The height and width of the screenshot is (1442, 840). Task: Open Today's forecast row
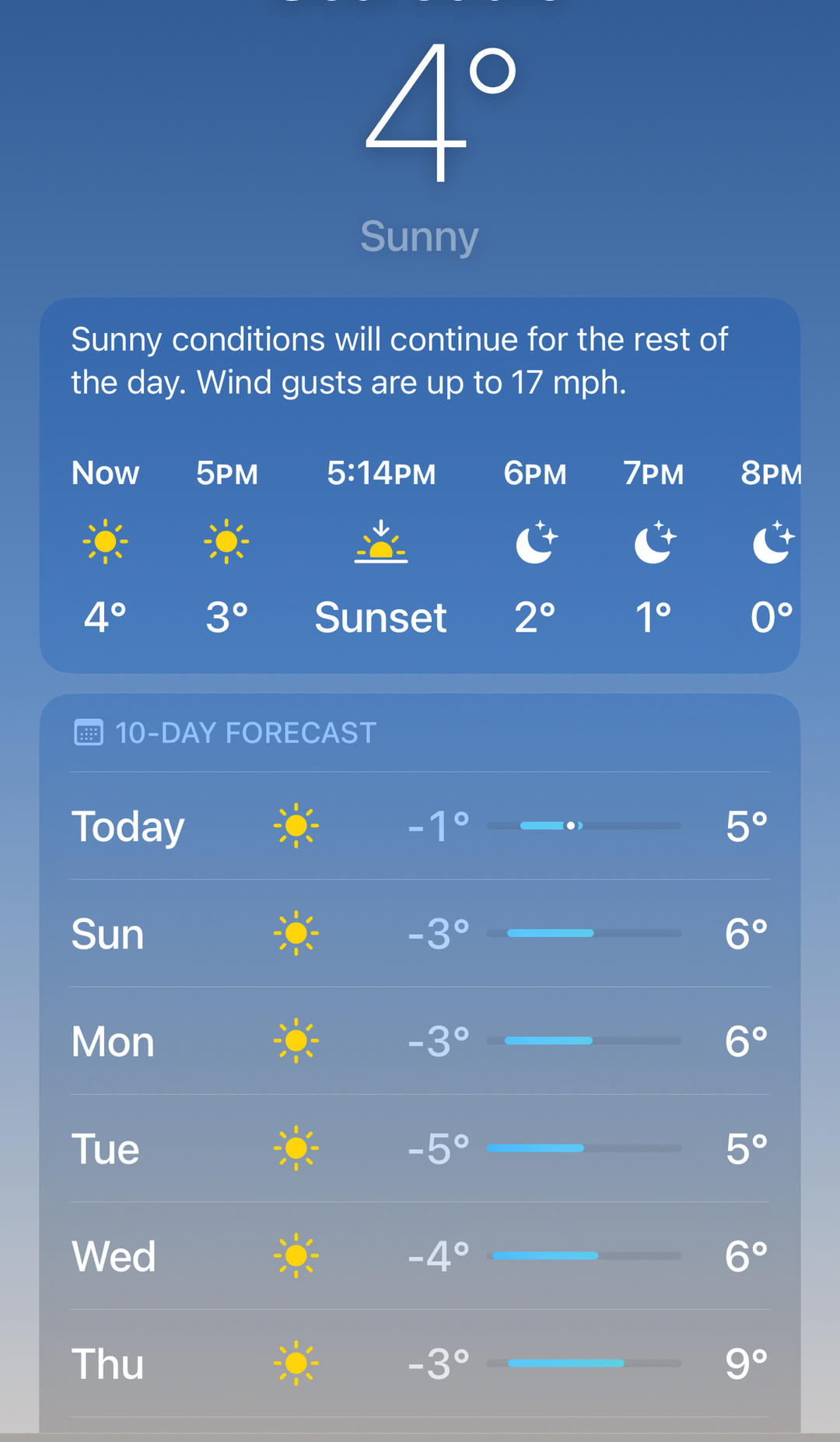(420, 826)
